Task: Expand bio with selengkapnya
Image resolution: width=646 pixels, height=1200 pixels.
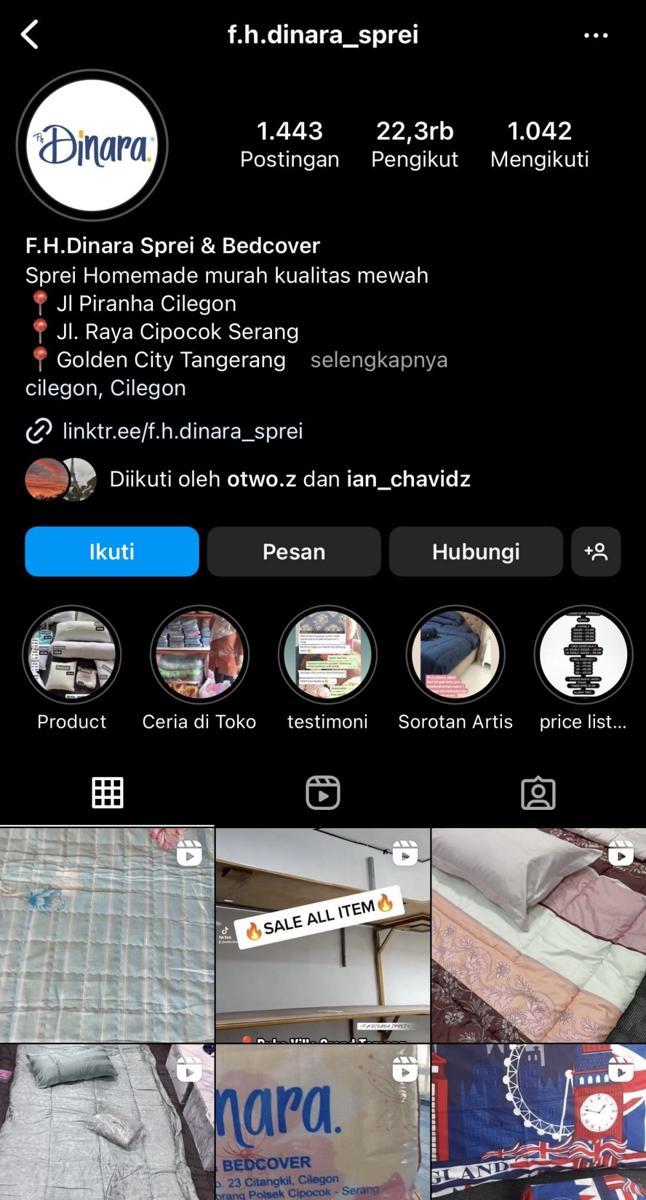Action: point(379,360)
